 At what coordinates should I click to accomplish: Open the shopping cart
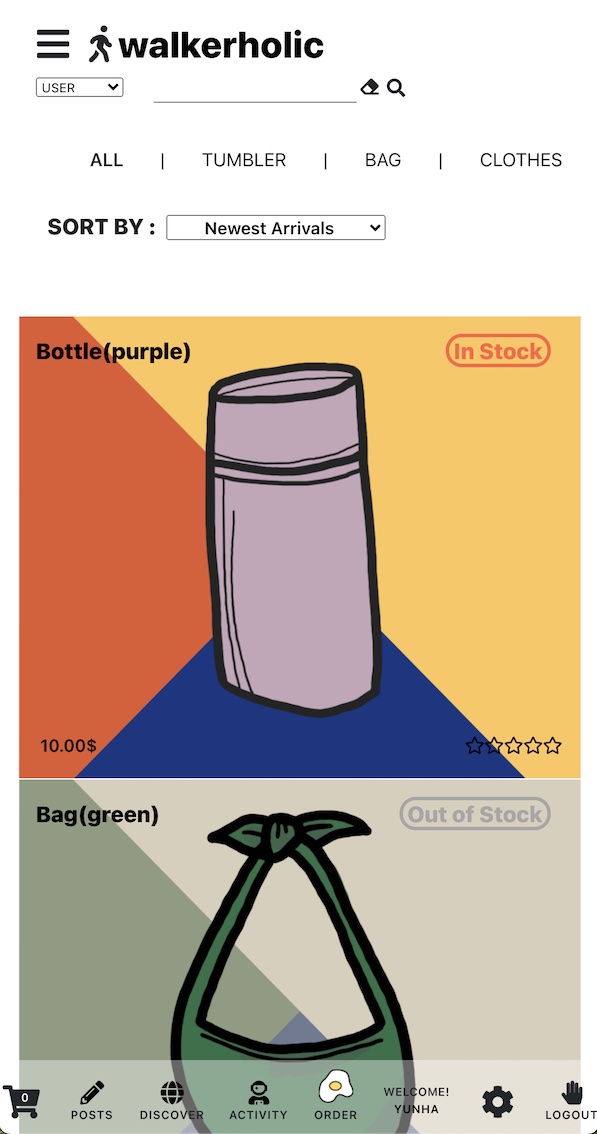click(x=21, y=1101)
